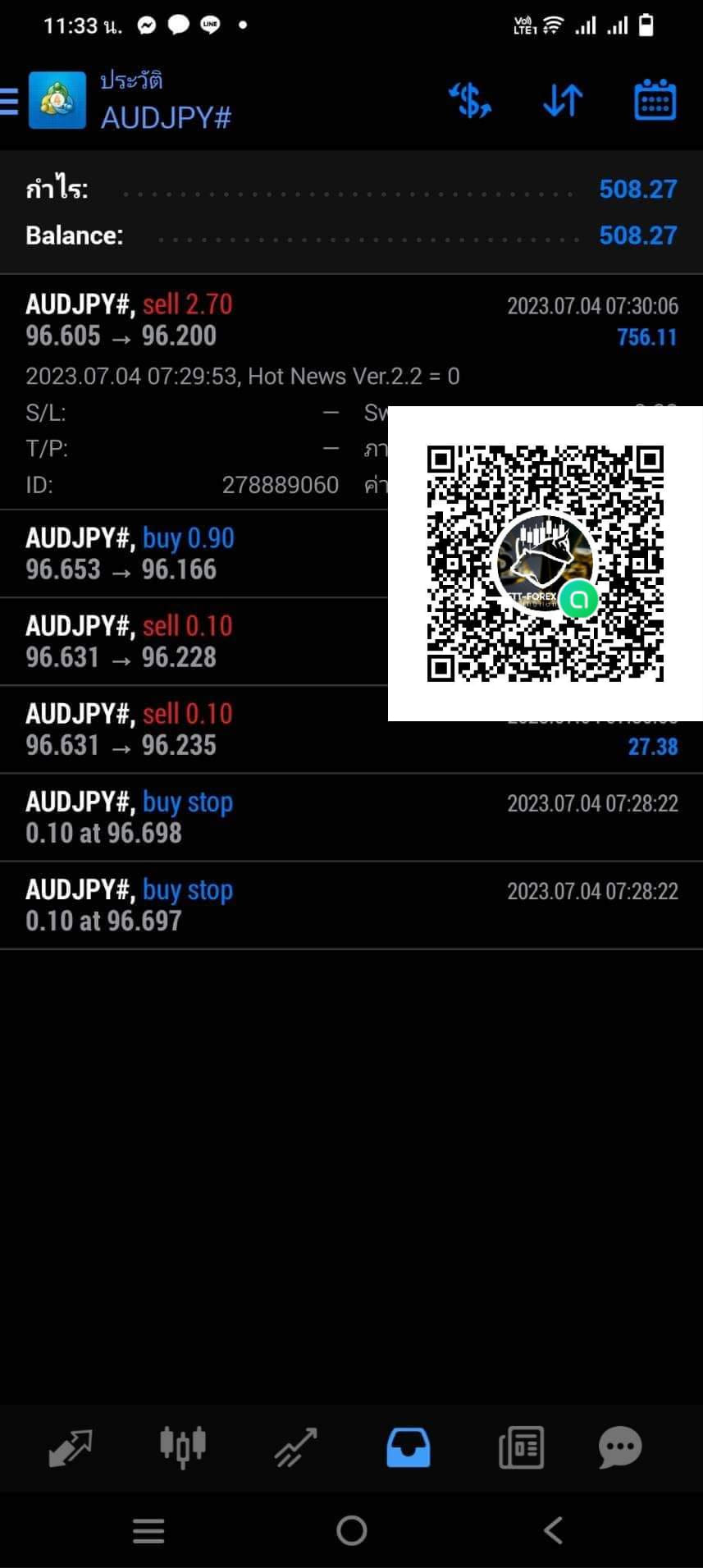Open the buy stop order at 96.697
This screenshot has width=703, height=1568.
point(351,905)
